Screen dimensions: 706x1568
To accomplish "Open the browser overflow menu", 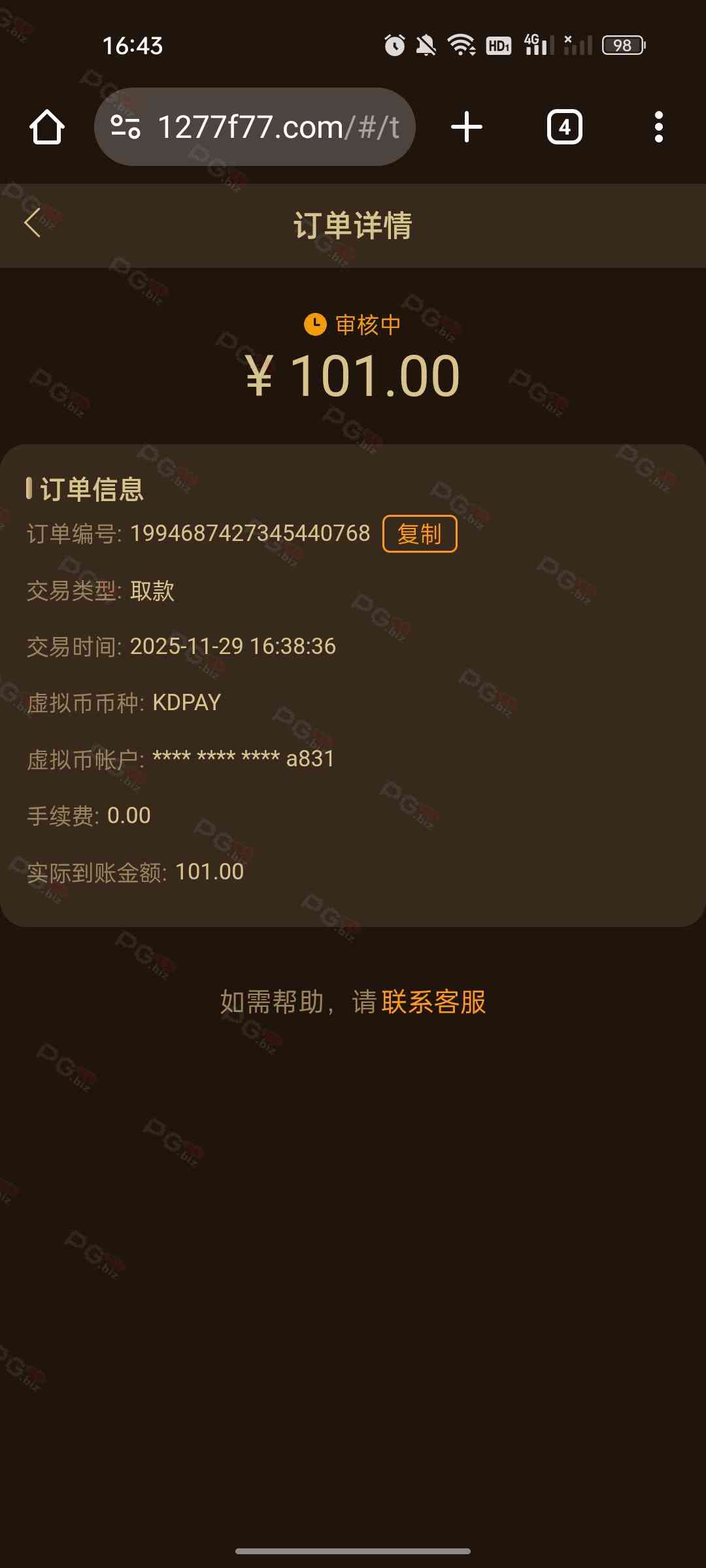I will pos(658,127).
